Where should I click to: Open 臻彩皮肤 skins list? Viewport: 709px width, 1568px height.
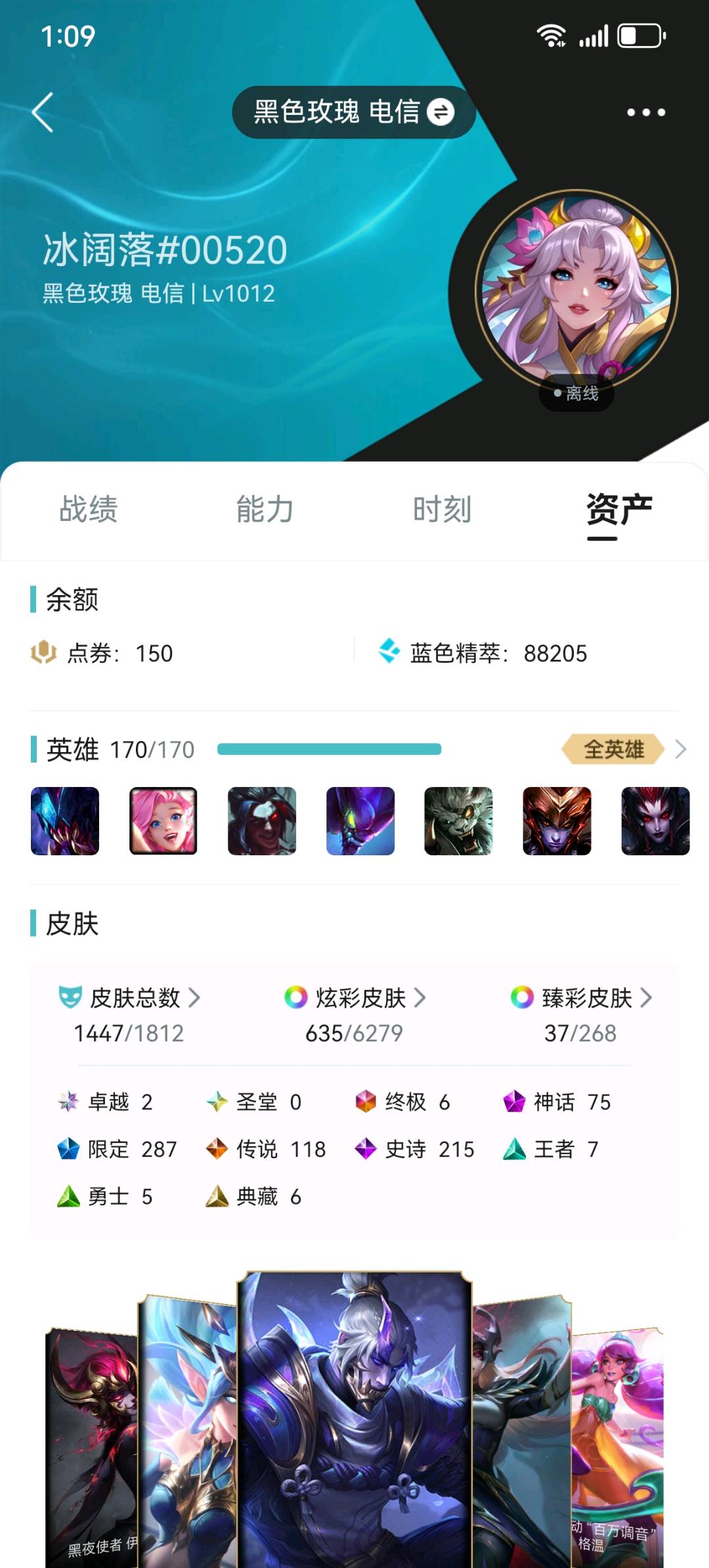[x=582, y=998]
